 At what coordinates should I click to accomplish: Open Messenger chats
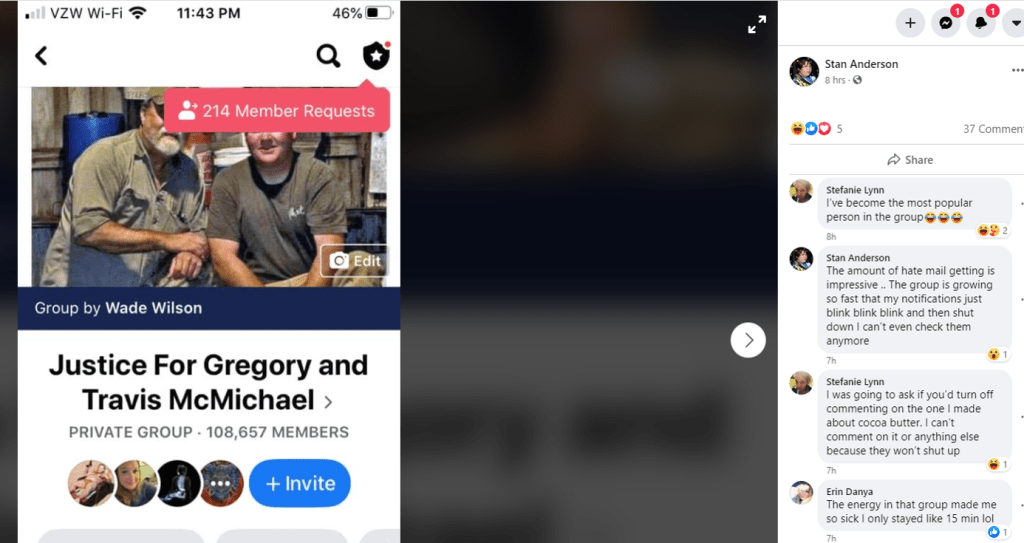tap(945, 23)
